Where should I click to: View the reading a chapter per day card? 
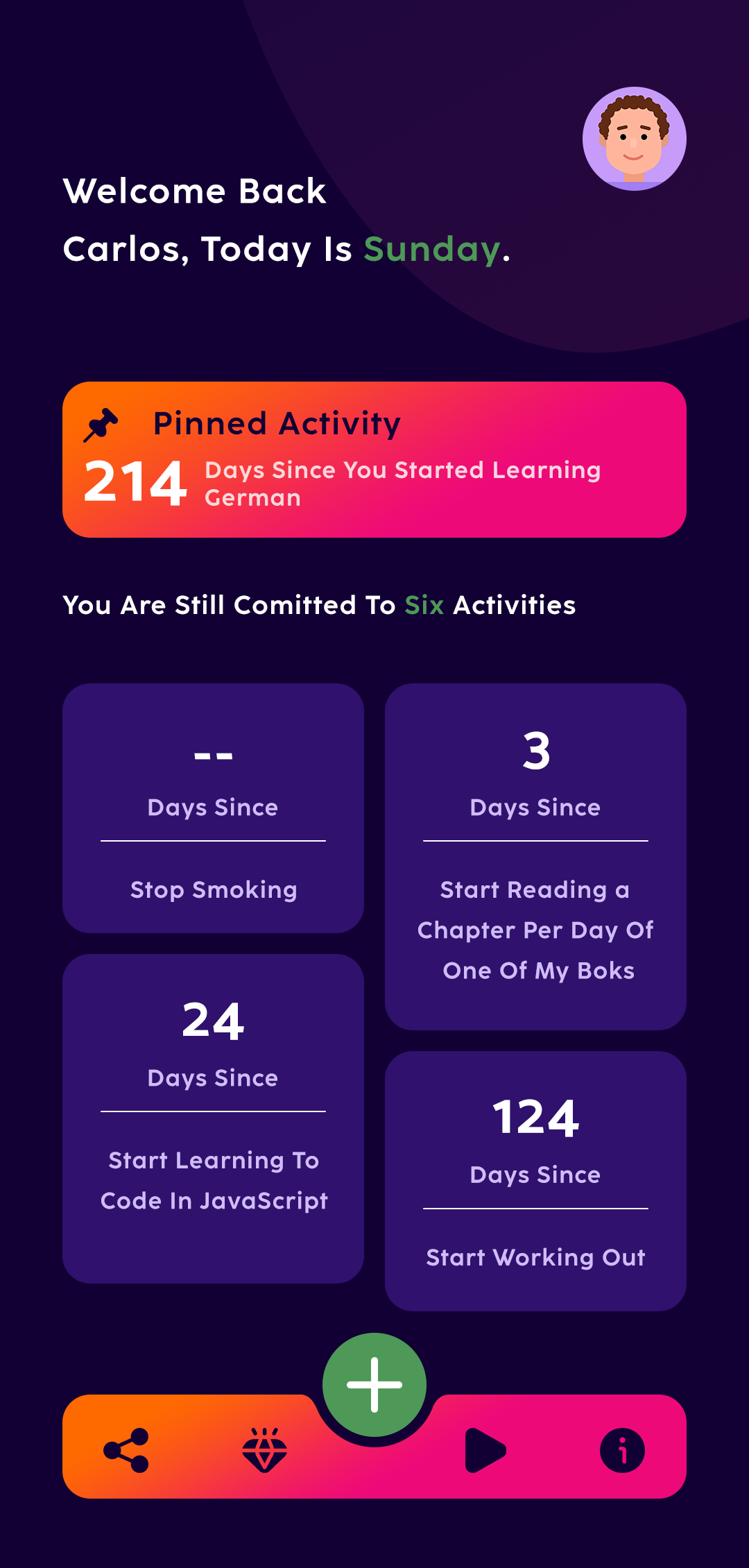coord(535,857)
